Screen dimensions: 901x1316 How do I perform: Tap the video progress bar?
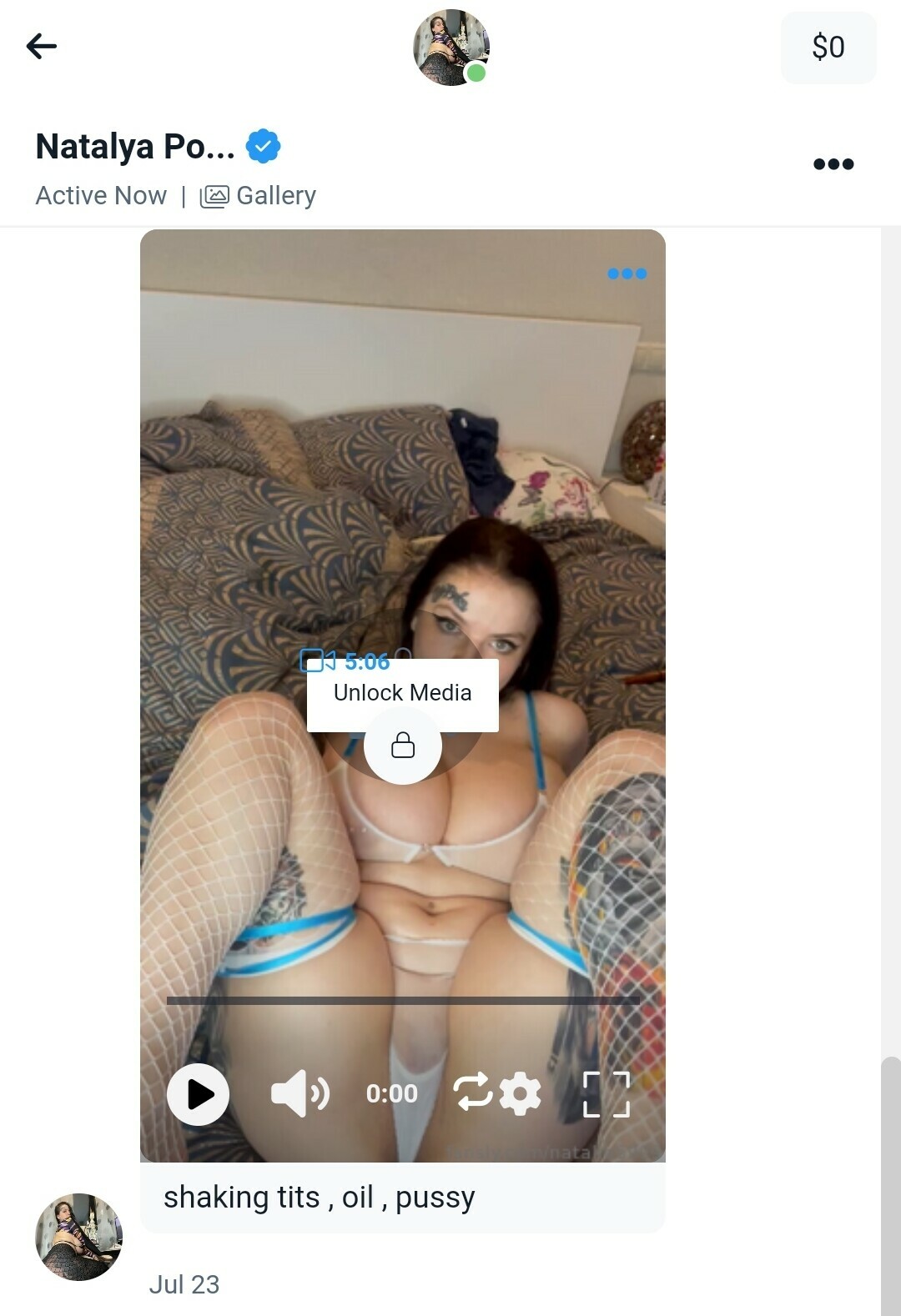(x=403, y=1000)
